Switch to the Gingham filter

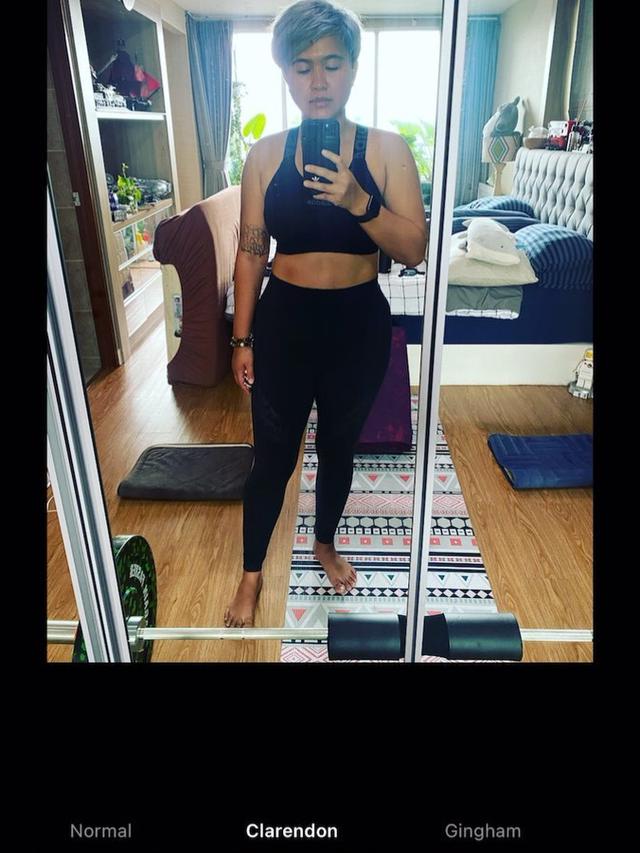pos(482,830)
